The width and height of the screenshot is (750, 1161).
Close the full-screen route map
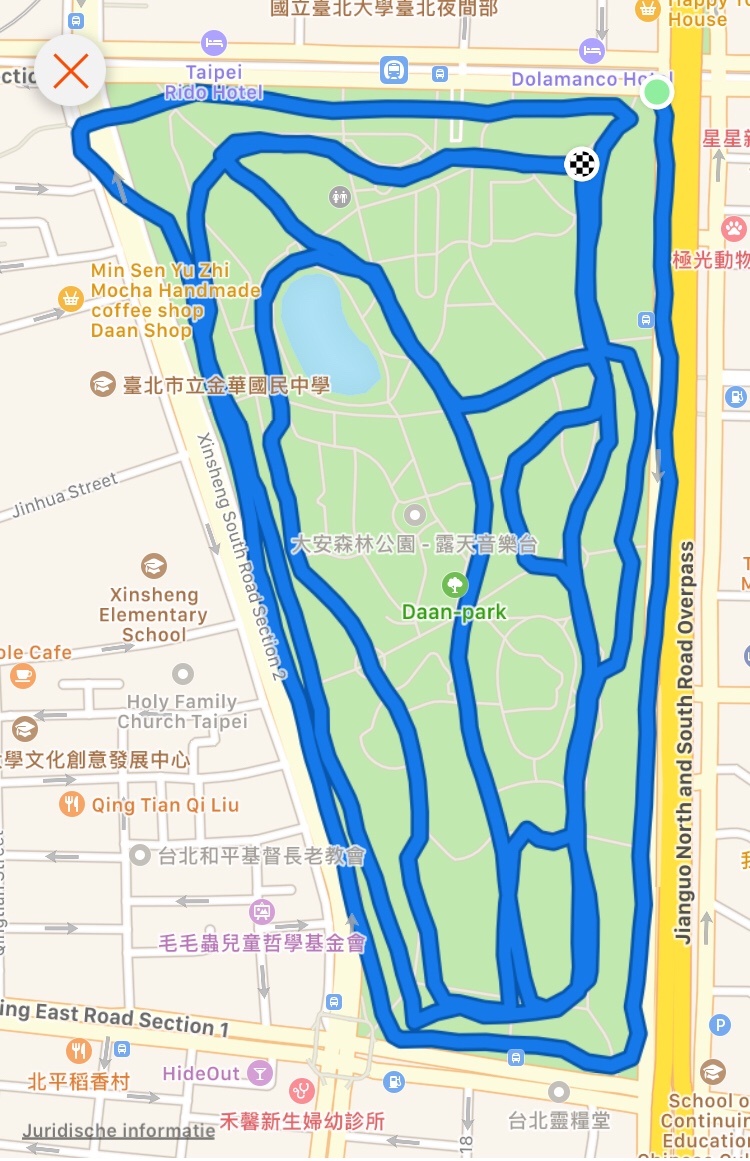pyautogui.click(x=71, y=71)
